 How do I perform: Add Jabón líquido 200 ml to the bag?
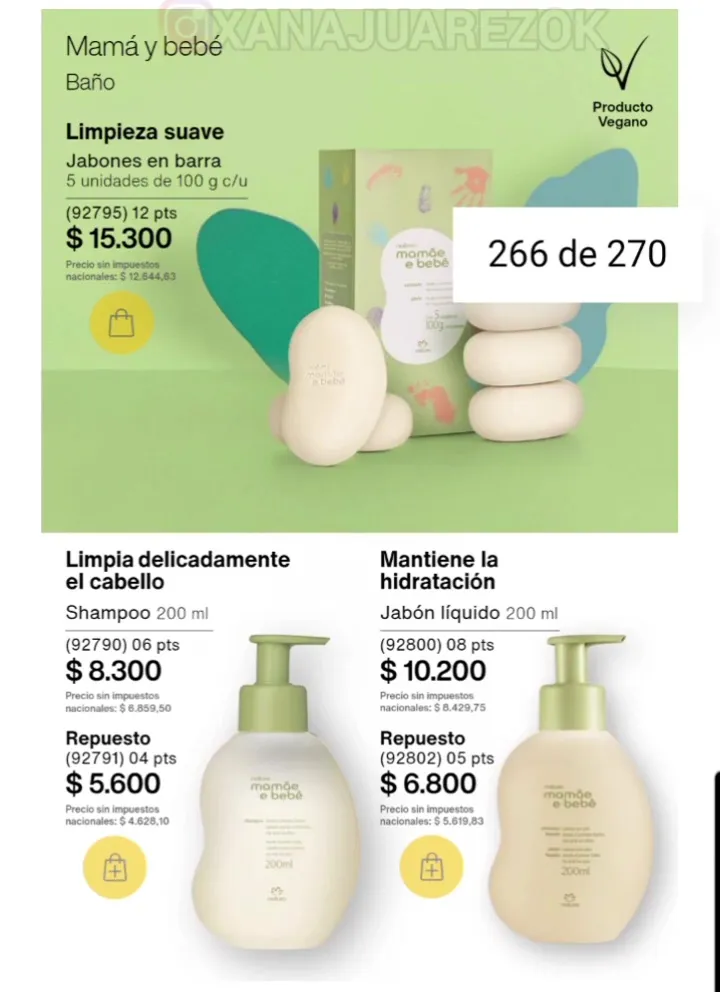coord(430,865)
